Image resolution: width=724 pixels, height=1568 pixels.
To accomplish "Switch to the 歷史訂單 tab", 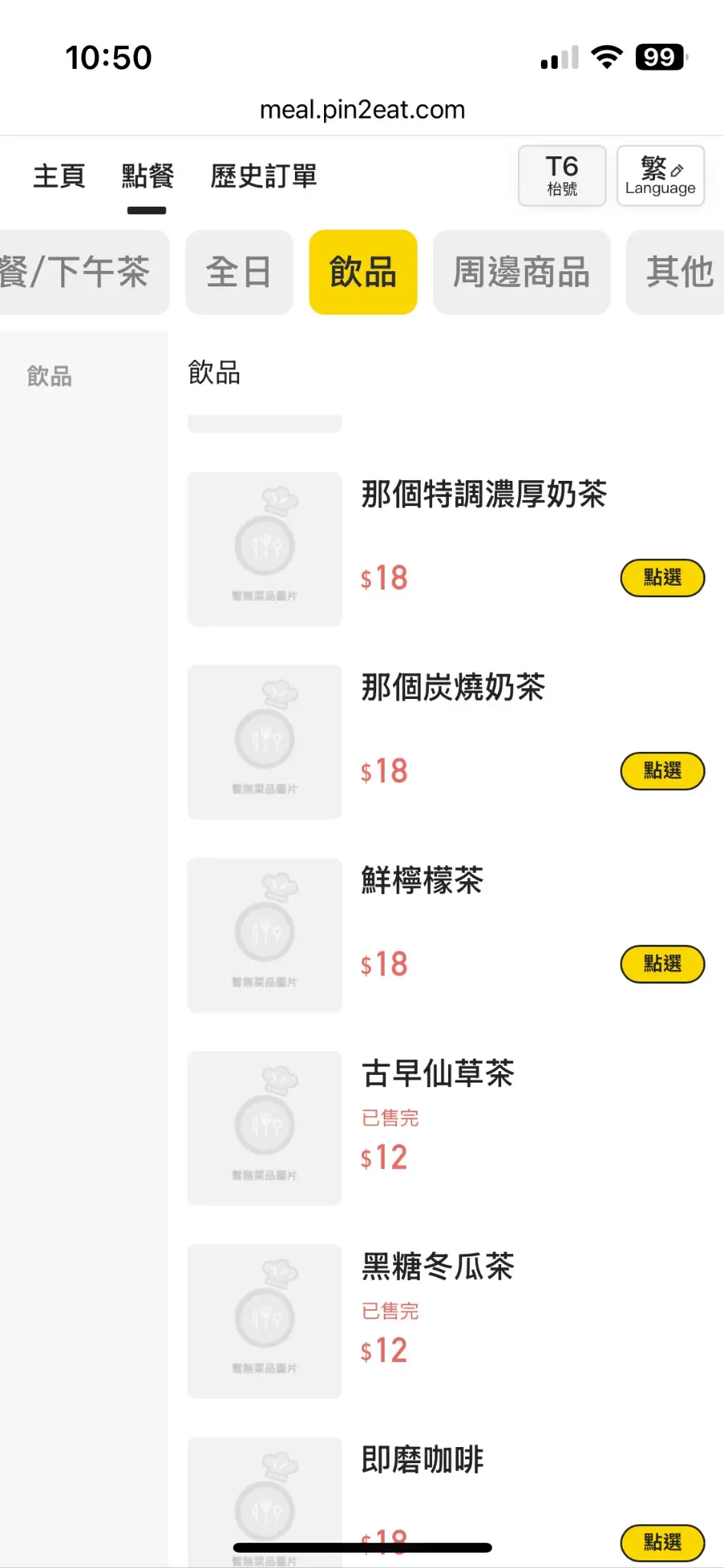I will tap(264, 177).
